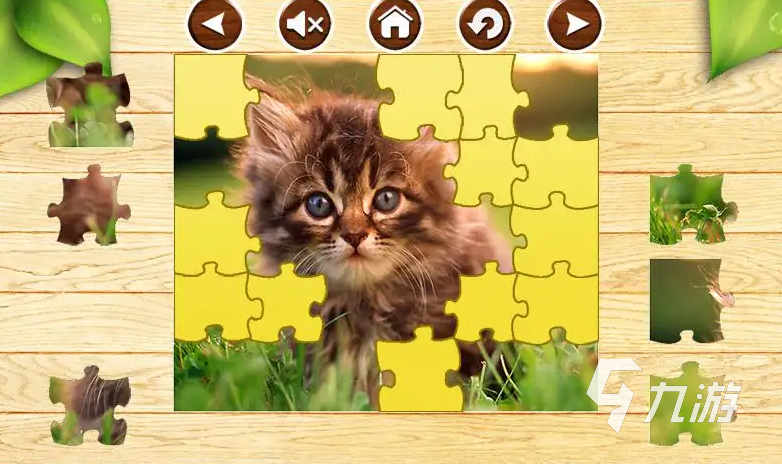Go to the previous puzzle arrow
The image size is (782, 464).
(215, 24)
